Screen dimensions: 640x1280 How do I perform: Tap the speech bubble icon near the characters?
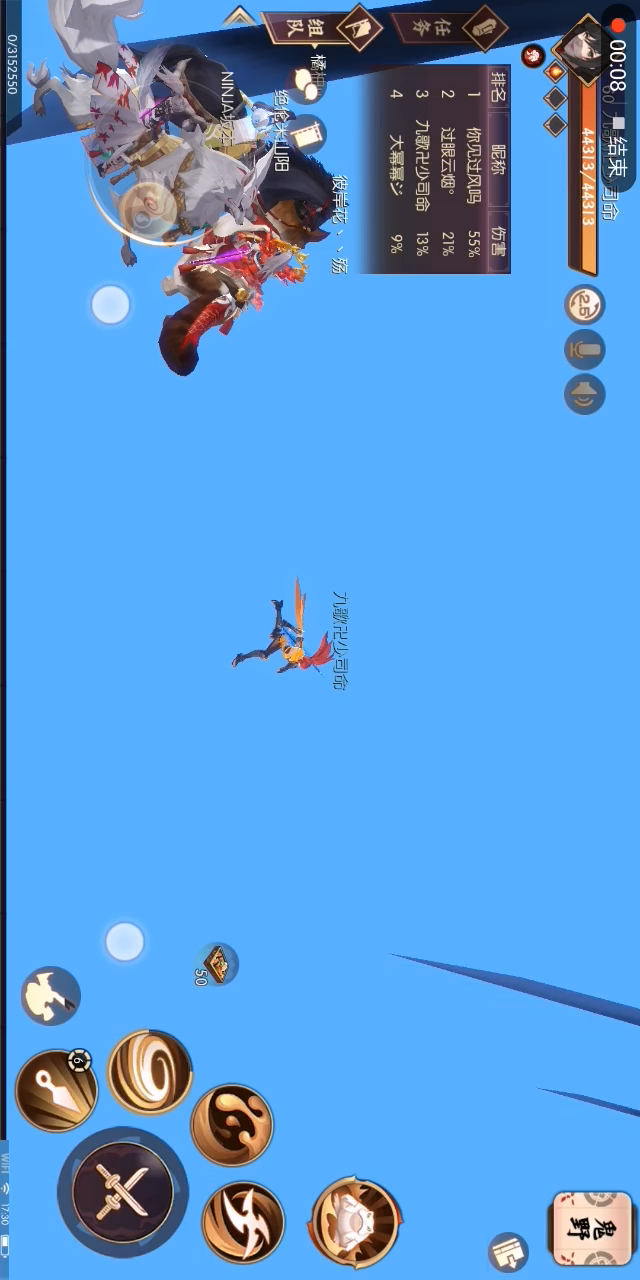(305, 85)
